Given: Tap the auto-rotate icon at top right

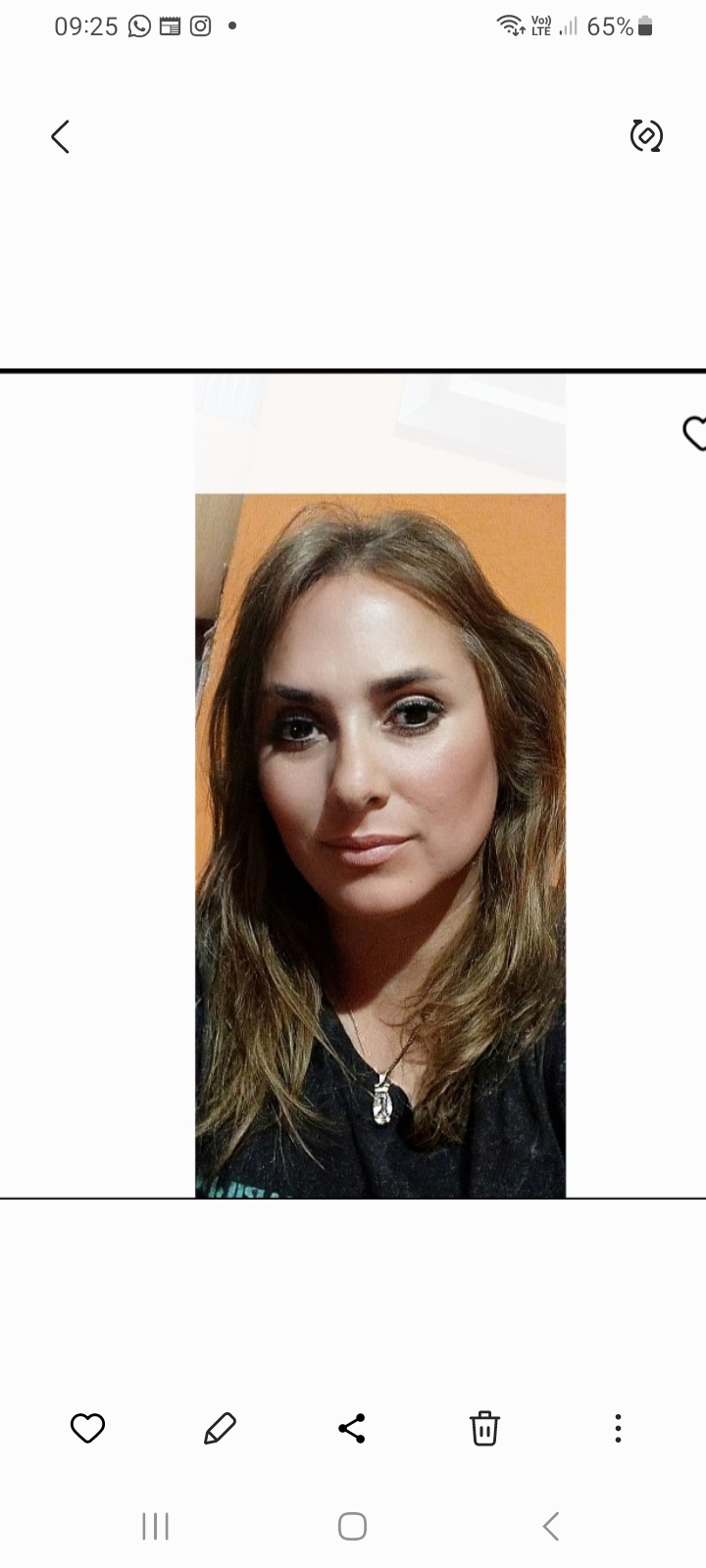Looking at the screenshot, I should [646, 135].
